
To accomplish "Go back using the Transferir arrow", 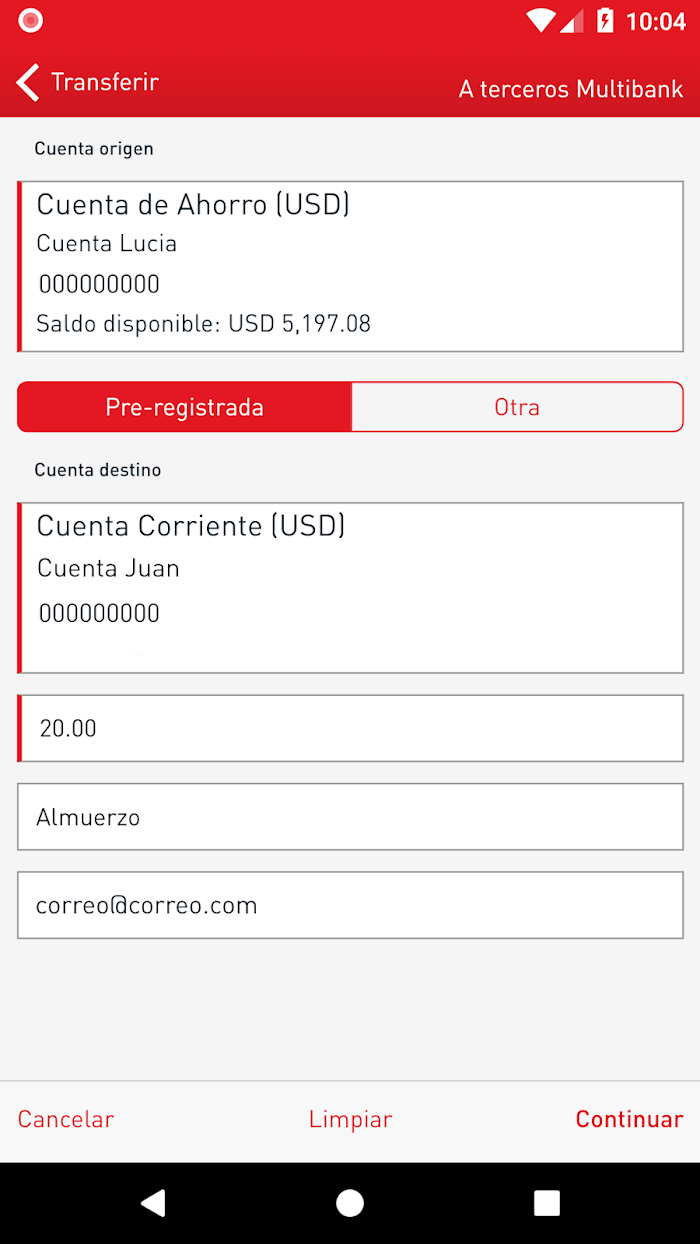I will [29, 82].
